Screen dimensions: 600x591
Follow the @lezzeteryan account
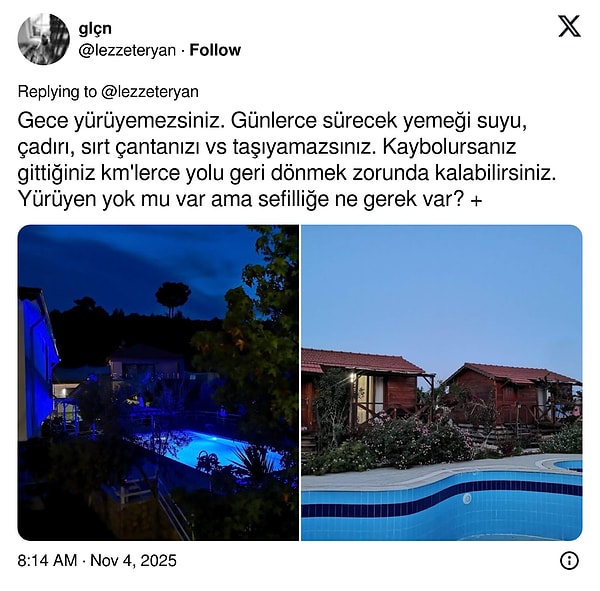click(215, 50)
